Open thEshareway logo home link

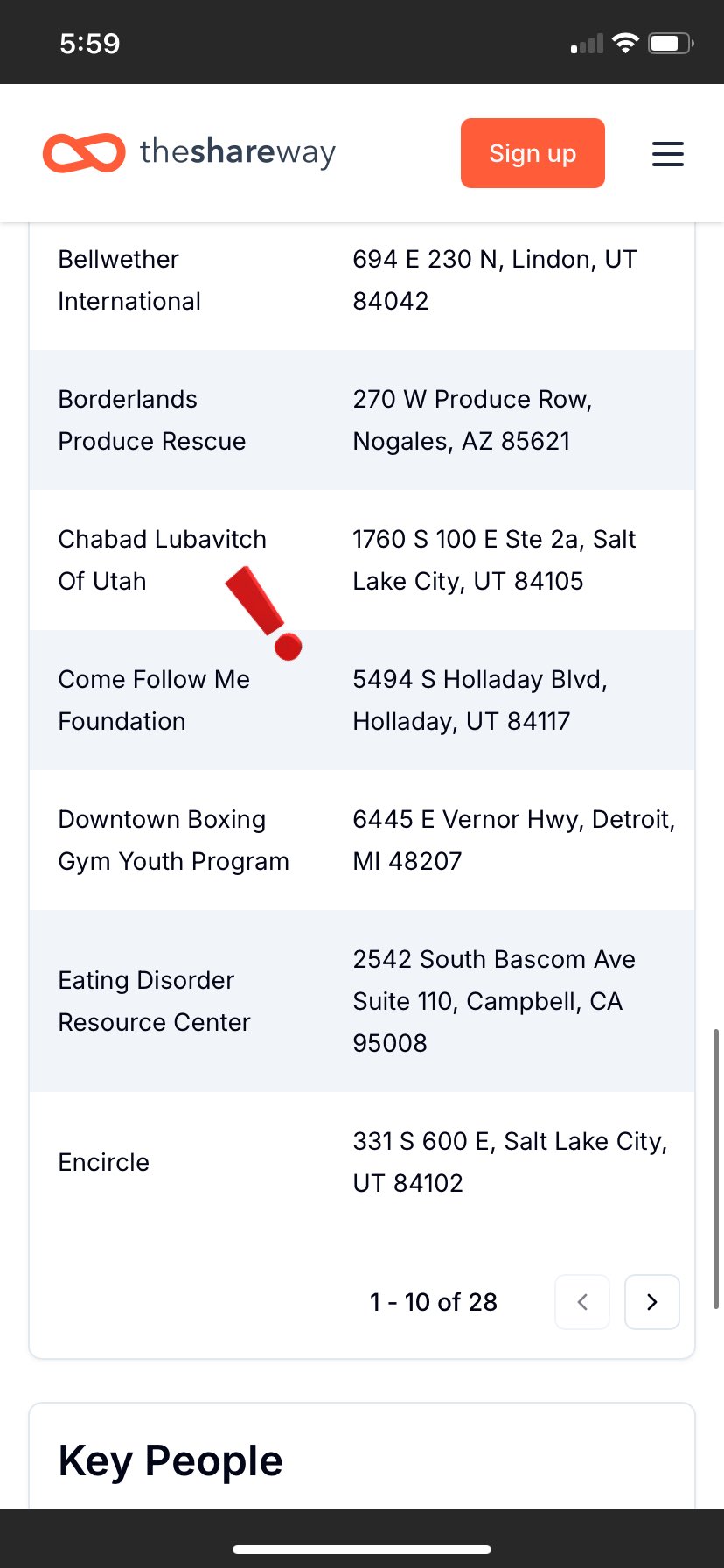189,152
